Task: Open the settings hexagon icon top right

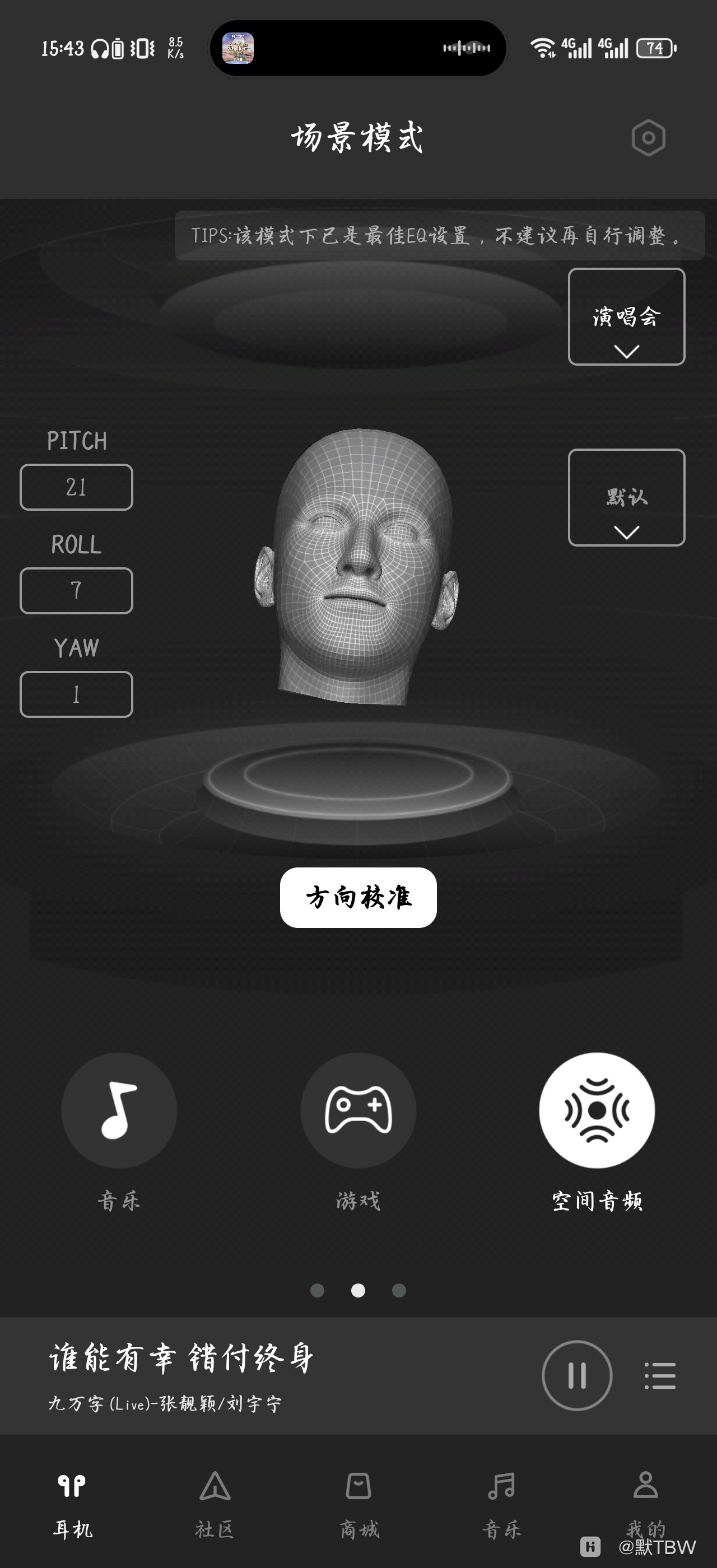Action: tap(648, 138)
